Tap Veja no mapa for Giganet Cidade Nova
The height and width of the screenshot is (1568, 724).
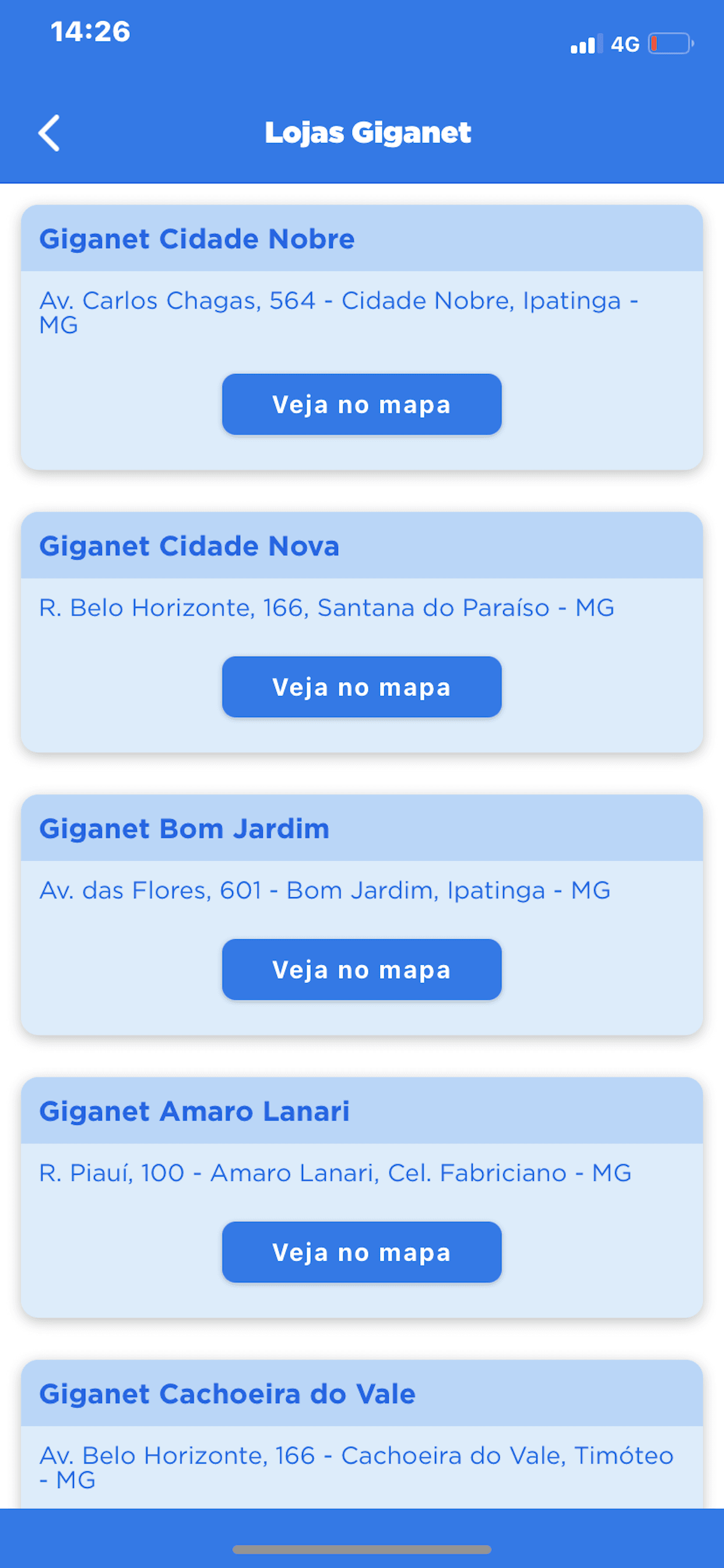click(x=362, y=687)
